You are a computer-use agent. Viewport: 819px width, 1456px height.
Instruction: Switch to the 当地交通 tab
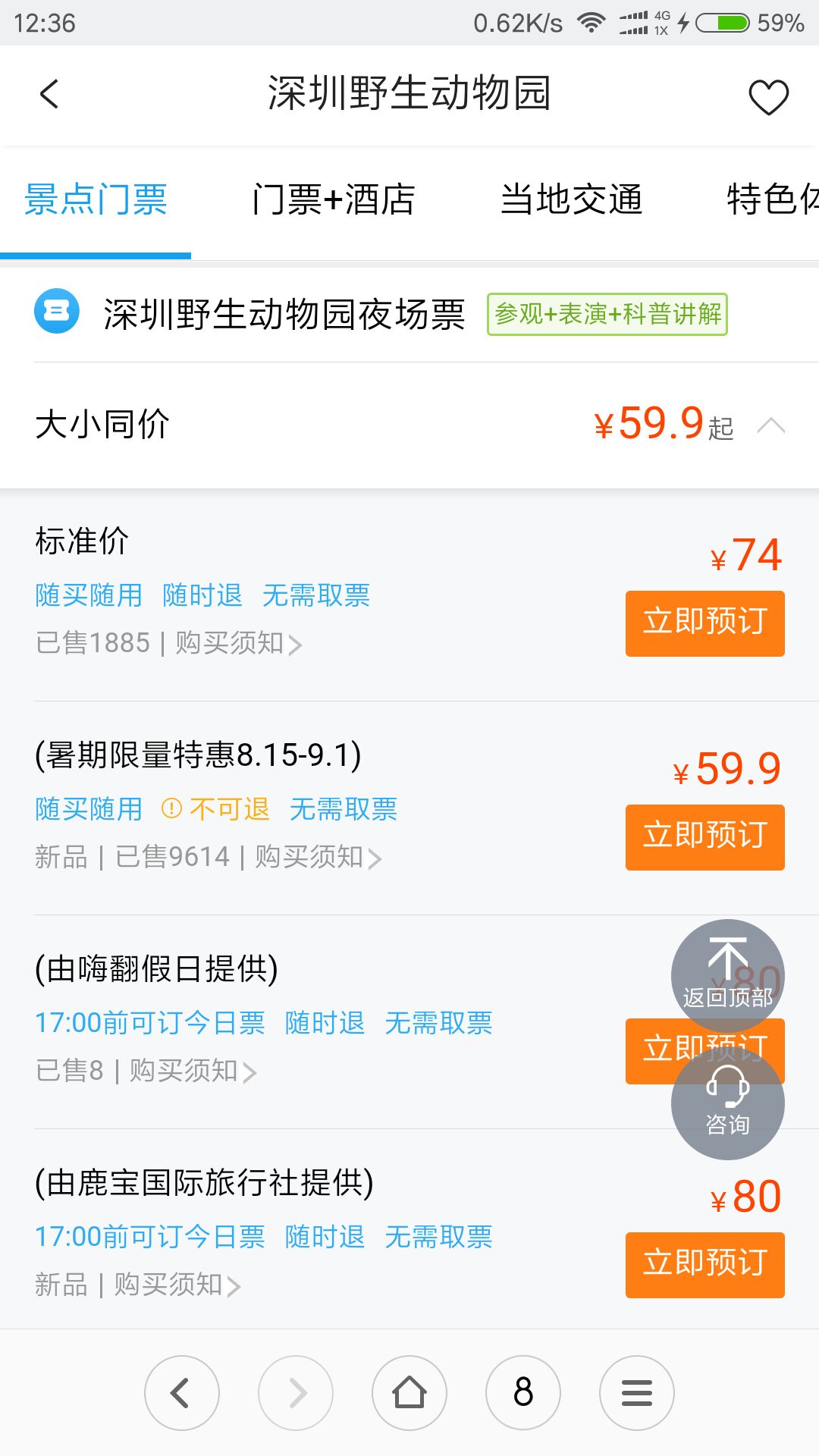(572, 200)
